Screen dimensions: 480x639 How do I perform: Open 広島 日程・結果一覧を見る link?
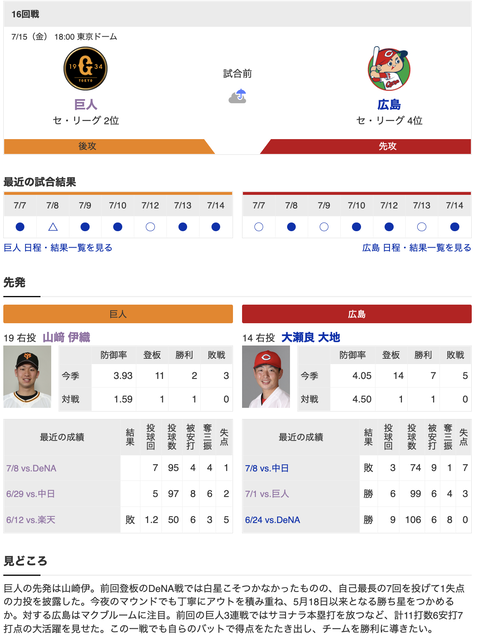coord(416,248)
